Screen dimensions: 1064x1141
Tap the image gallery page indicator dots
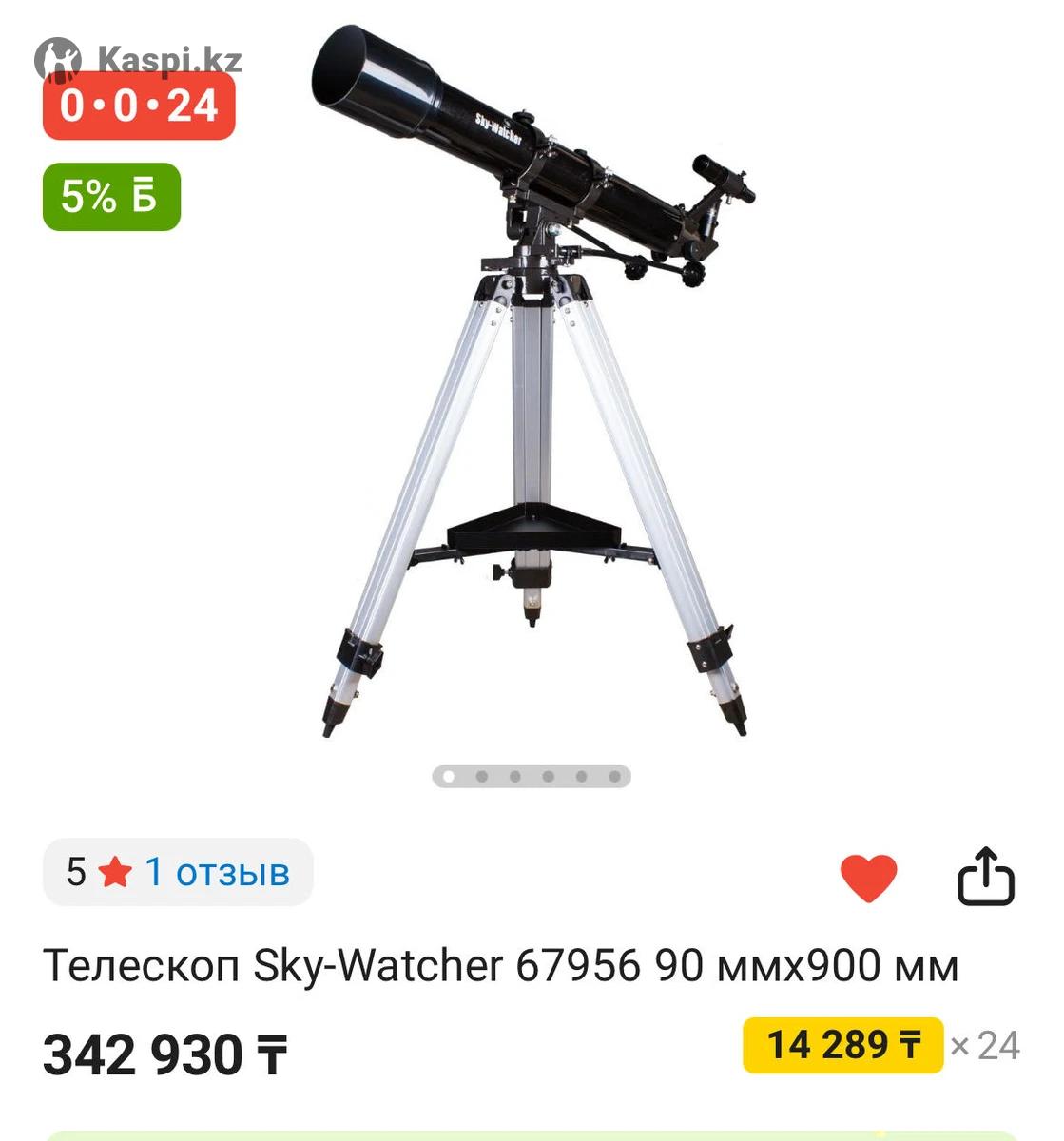pyautogui.click(x=532, y=777)
